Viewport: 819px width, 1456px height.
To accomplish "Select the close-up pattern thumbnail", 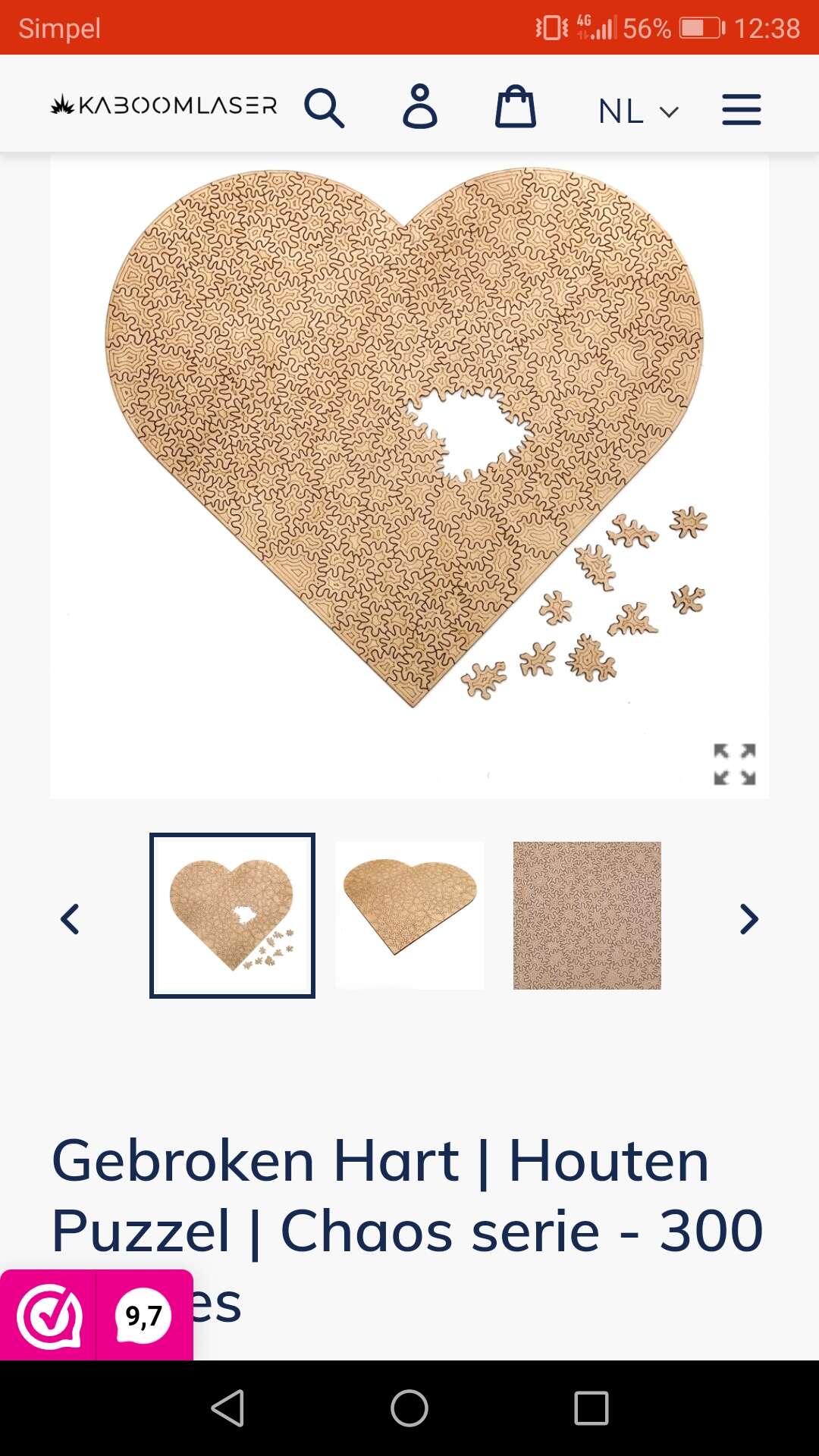I will [587, 915].
